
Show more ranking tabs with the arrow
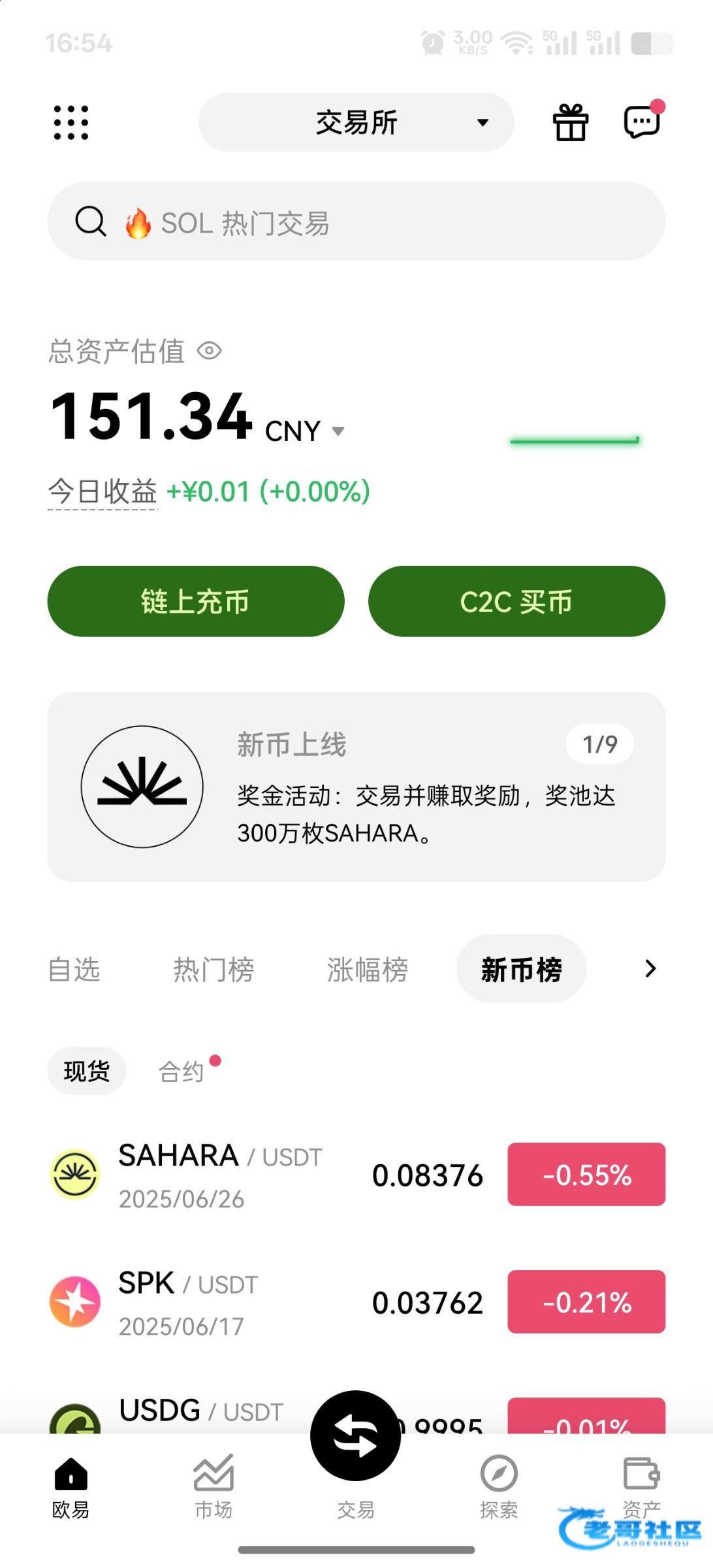[x=650, y=969]
